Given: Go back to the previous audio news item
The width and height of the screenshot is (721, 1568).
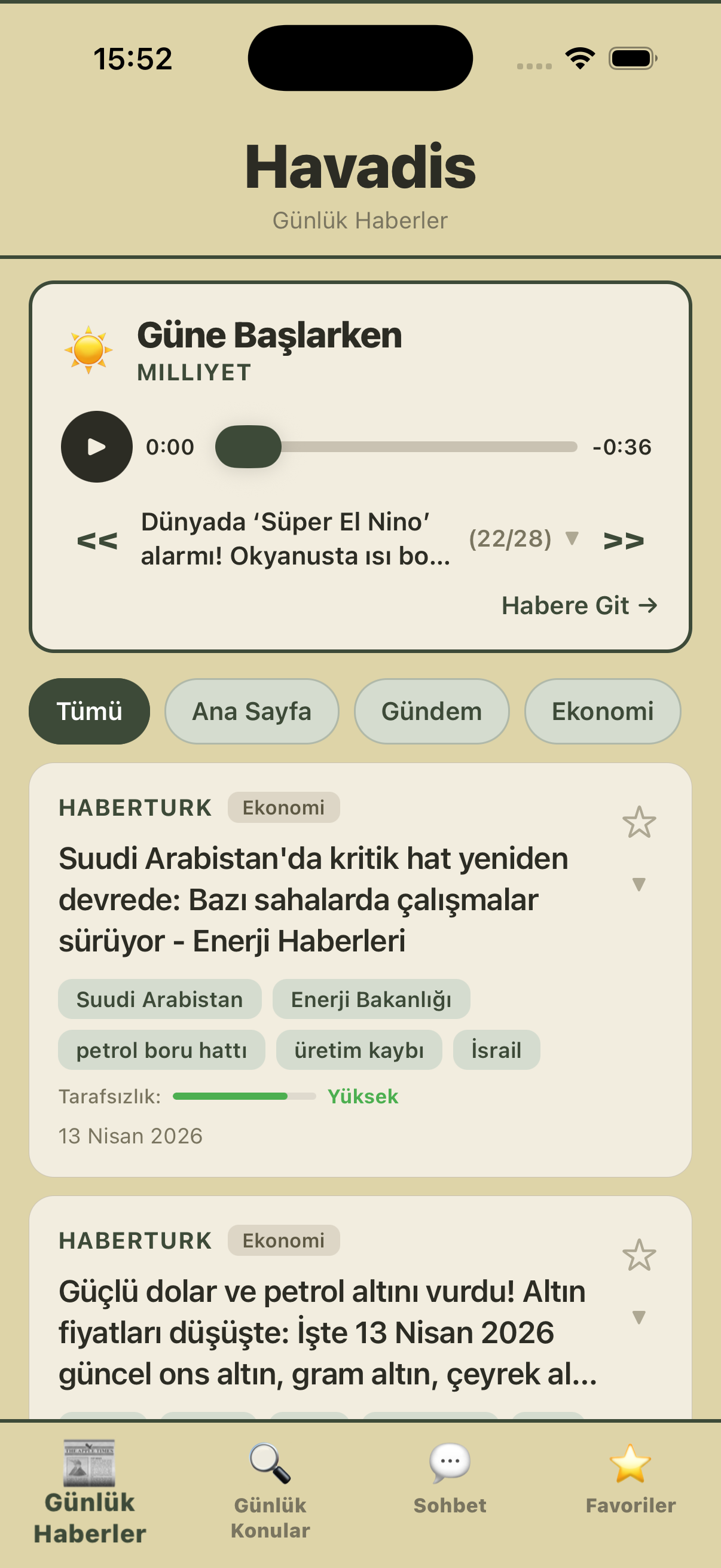Looking at the screenshot, I should (97, 541).
